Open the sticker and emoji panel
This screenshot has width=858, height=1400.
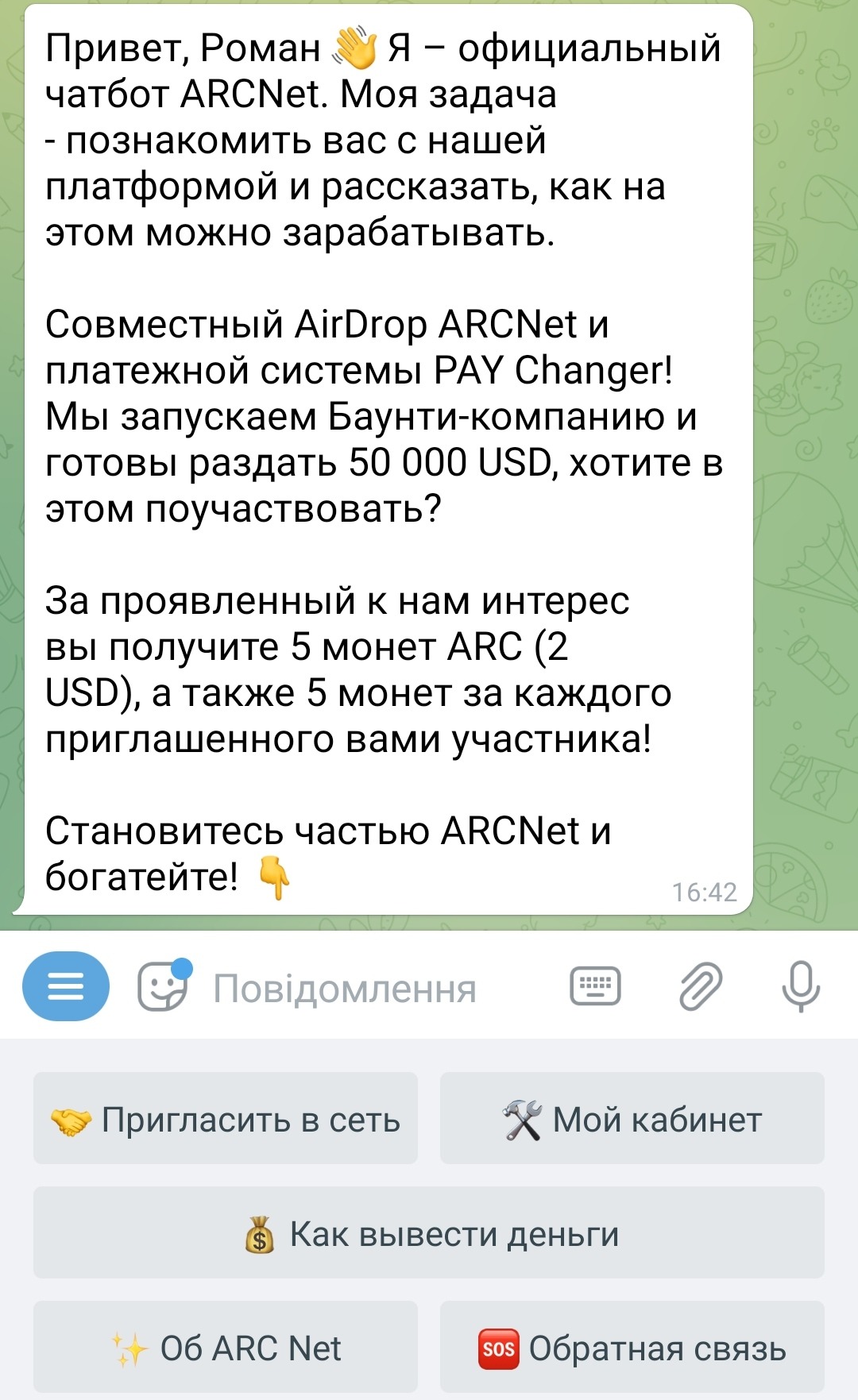pyautogui.click(x=163, y=986)
